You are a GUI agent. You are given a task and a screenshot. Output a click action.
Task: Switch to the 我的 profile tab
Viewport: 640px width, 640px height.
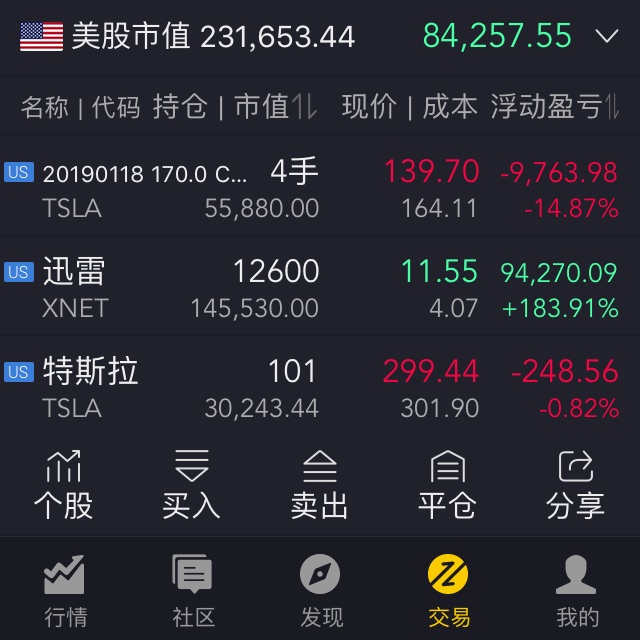pyautogui.click(x=576, y=592)
